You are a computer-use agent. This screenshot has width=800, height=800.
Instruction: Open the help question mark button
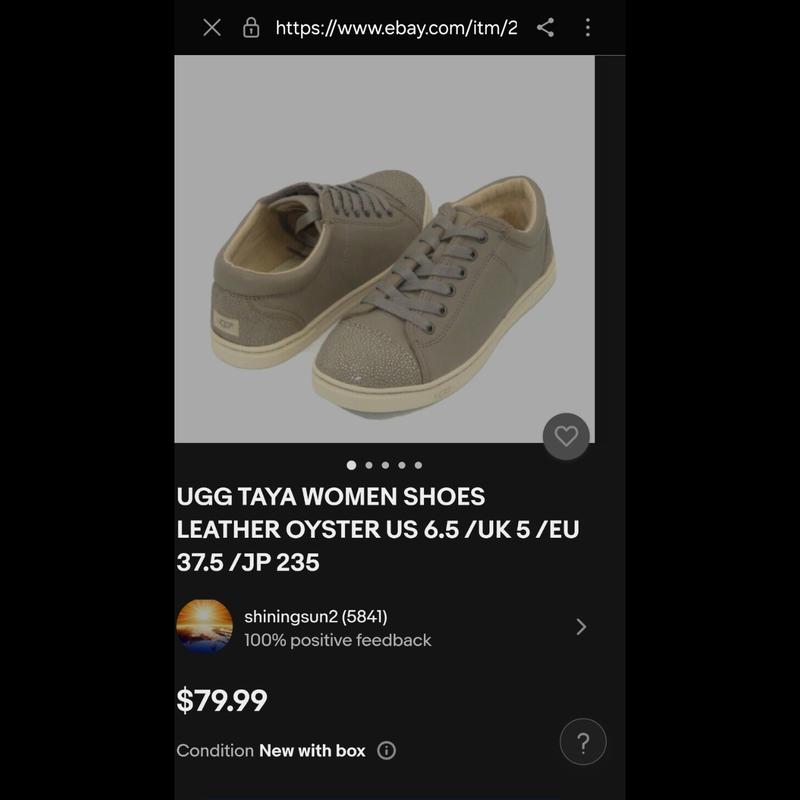coord(583,742)
